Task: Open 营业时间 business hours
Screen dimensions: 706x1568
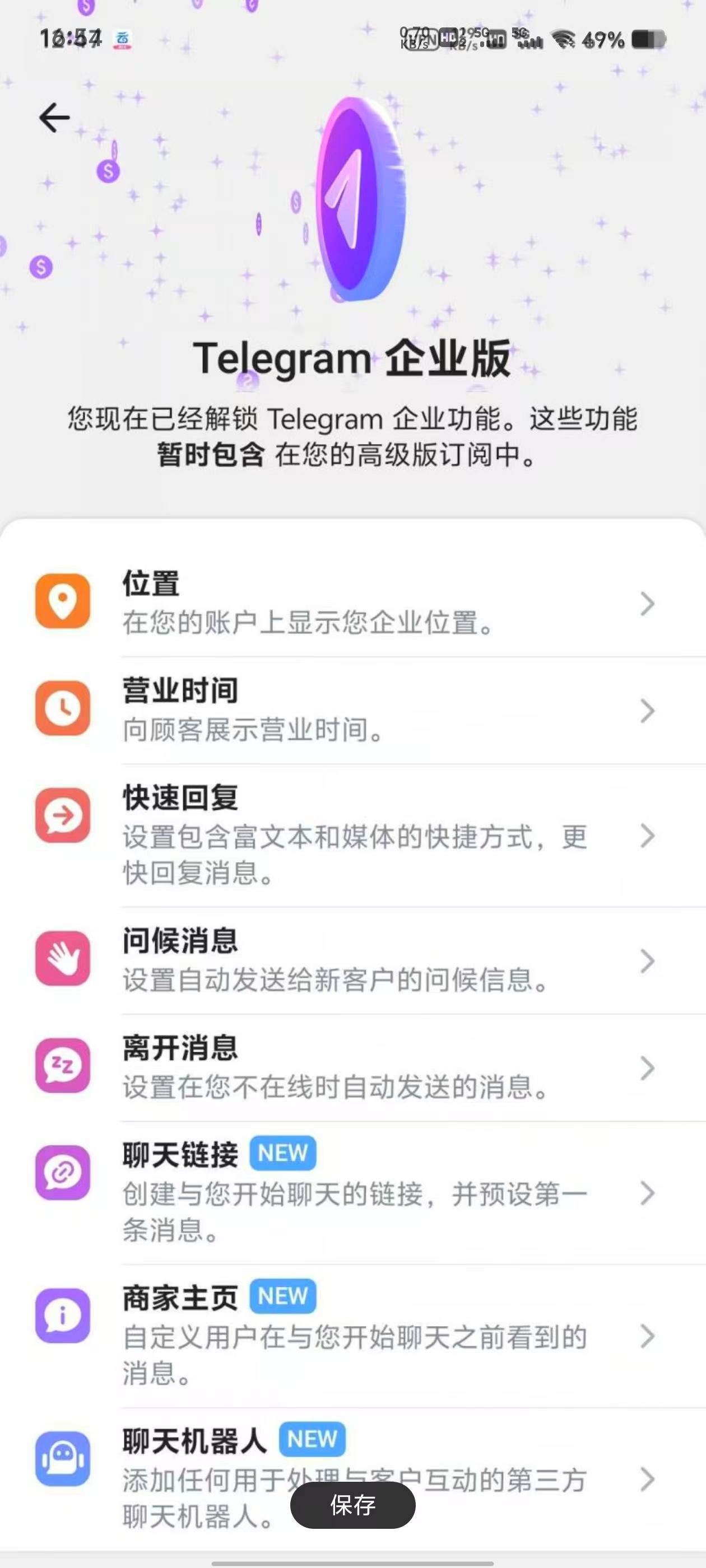Action: pyautogui.click(x=354, y=710)
